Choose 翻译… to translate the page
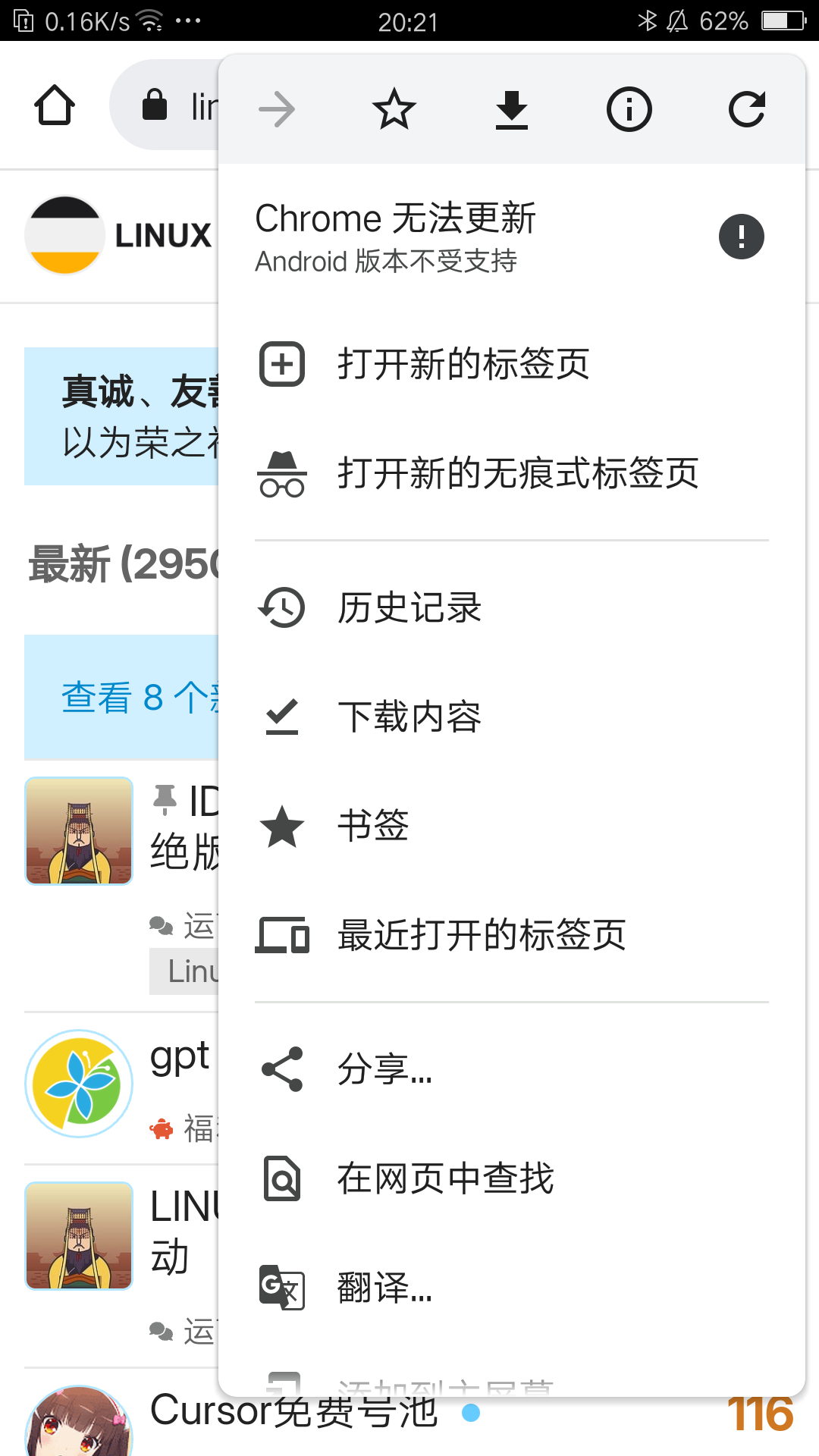 coord(512,1288)
